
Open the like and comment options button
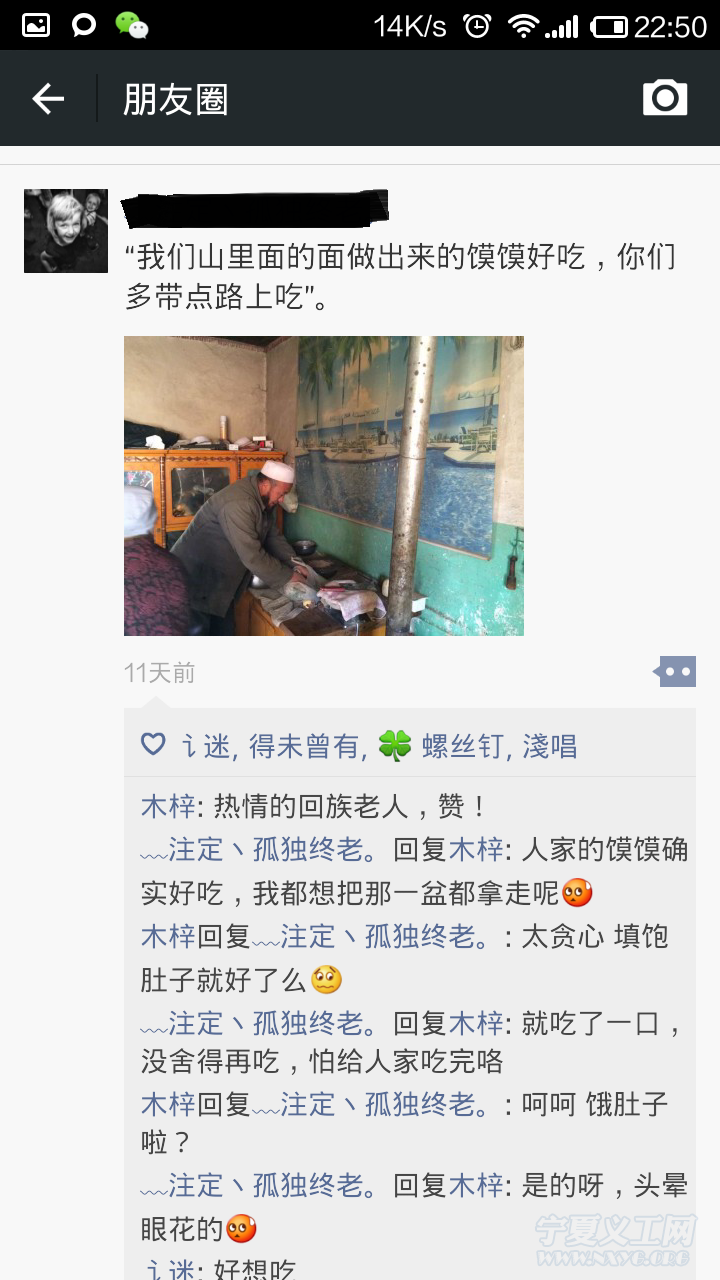(677, 672)
